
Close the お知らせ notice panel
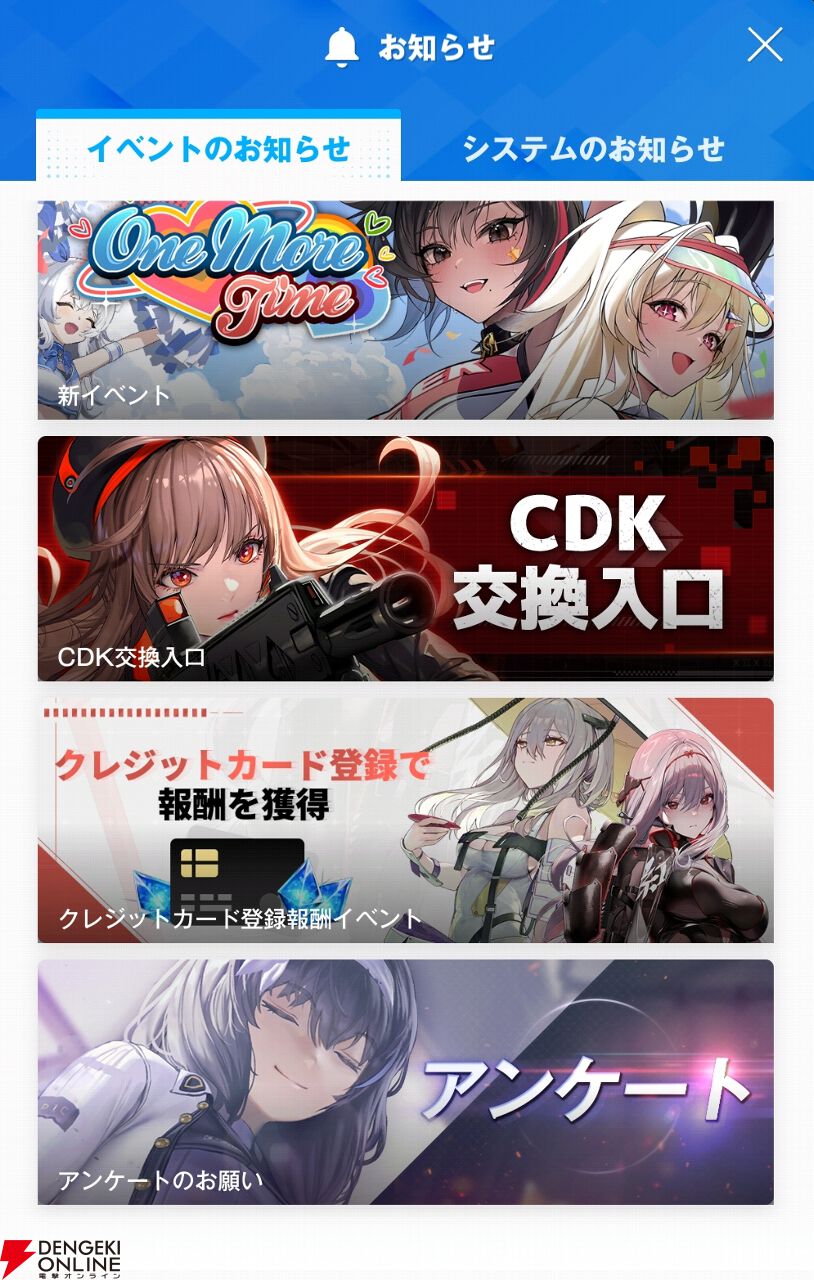coord(765,45)
